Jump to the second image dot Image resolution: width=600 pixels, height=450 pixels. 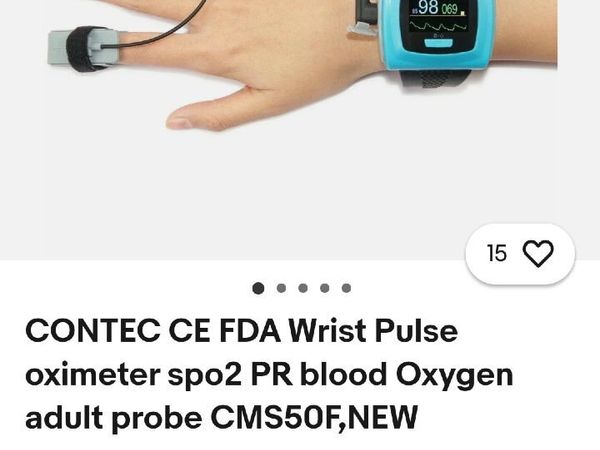pos(281,288)
